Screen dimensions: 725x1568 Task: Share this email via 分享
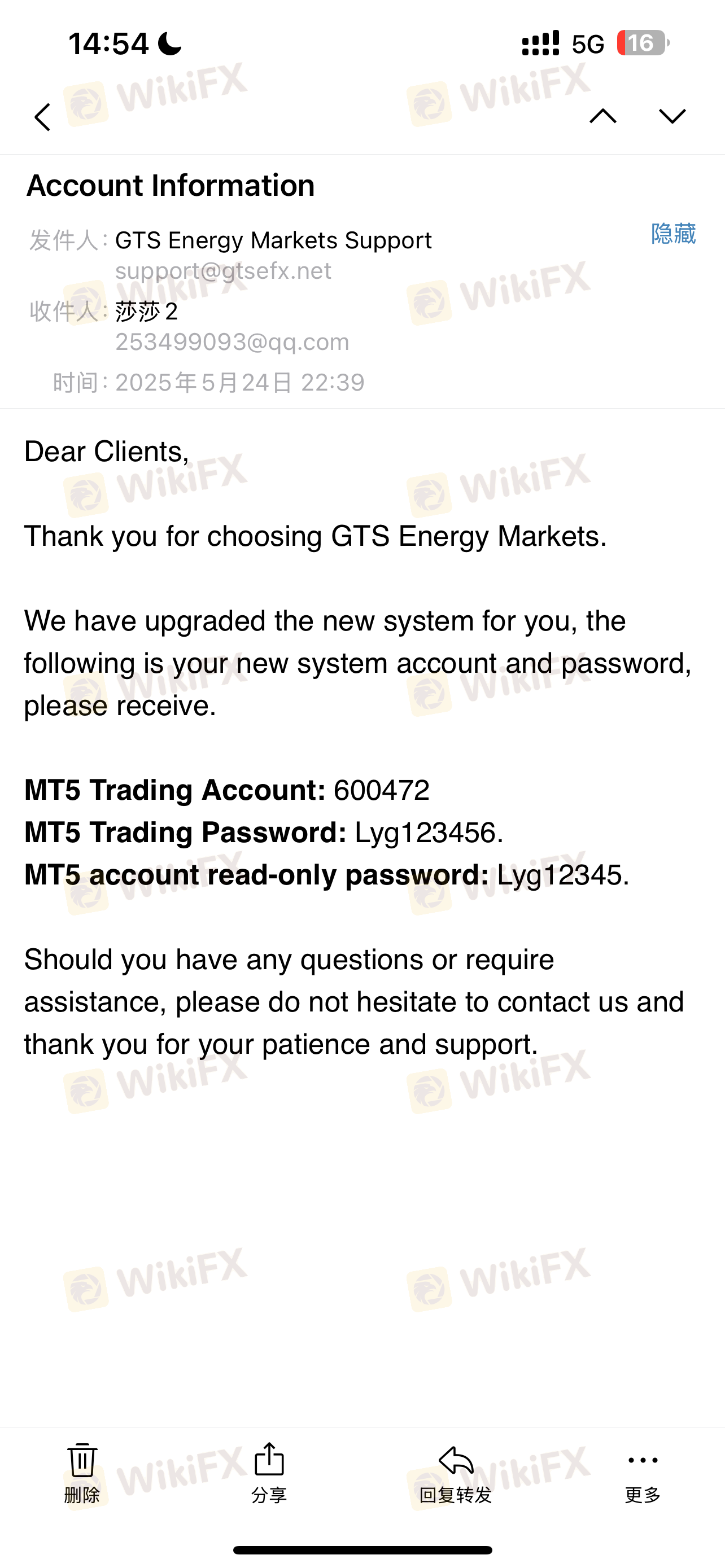click(268, 1473)
